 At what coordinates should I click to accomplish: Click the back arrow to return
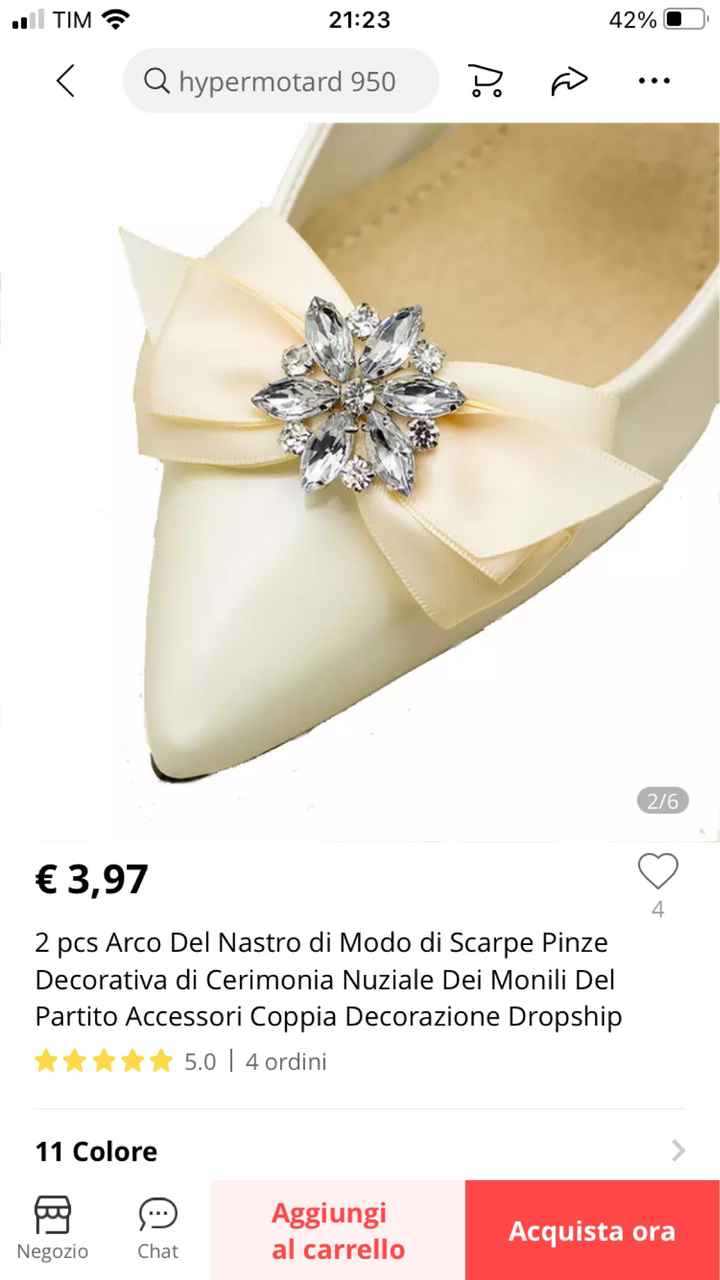(x=66, y=81)
